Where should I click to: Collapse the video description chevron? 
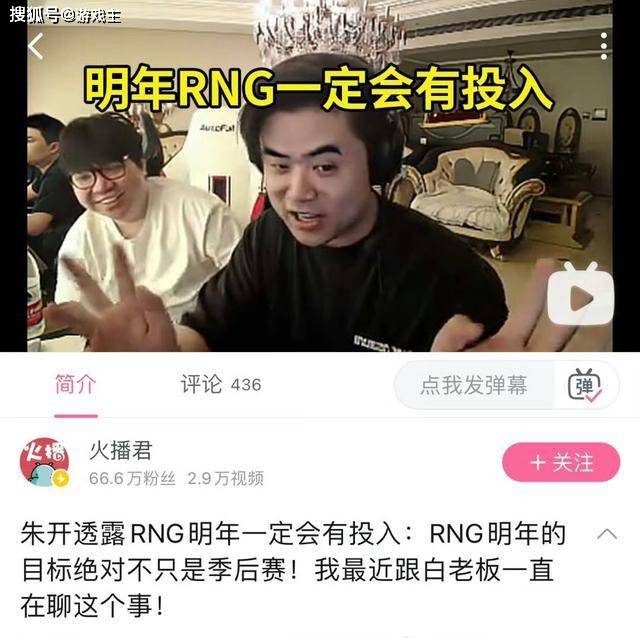coord(606,534)
